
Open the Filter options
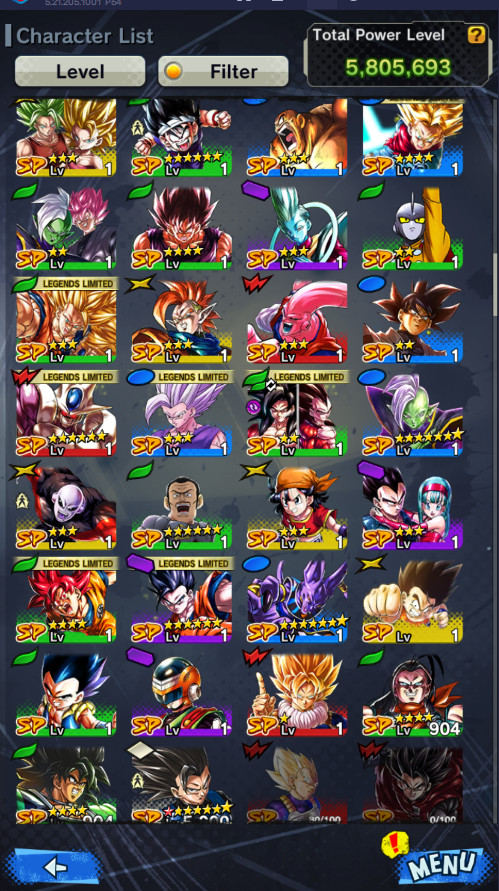223,72
